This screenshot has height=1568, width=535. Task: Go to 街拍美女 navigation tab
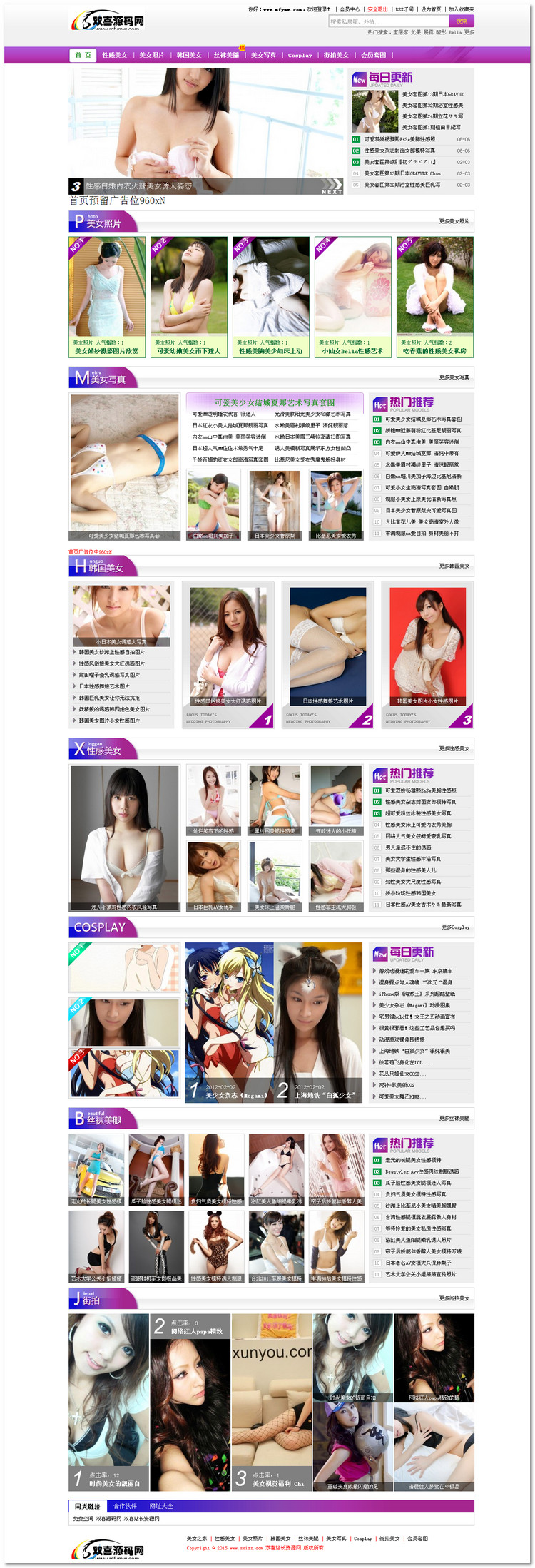click(x=336, y=55)
